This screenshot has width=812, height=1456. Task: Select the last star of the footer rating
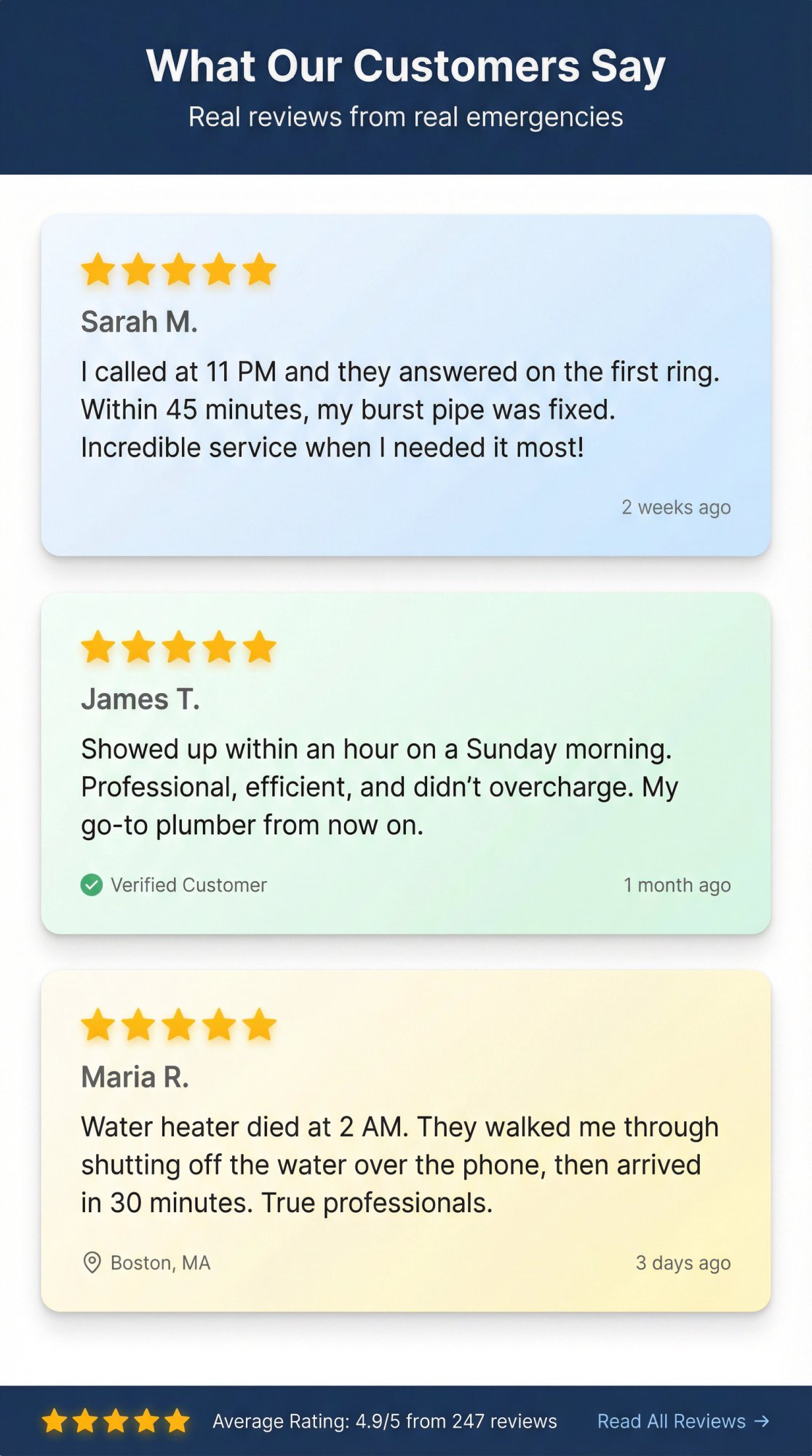tap(177, 1421)
